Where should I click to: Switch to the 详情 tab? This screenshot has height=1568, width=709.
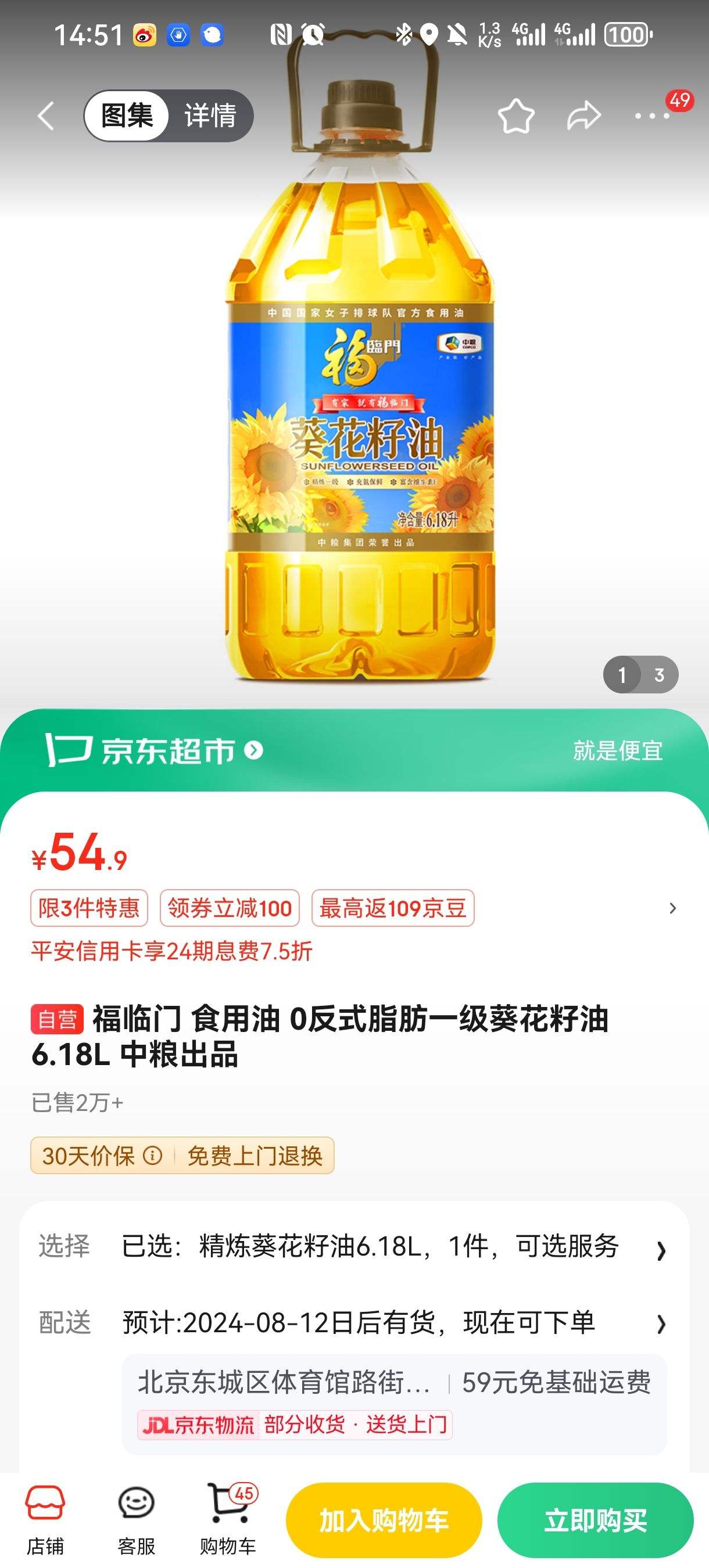210,116
